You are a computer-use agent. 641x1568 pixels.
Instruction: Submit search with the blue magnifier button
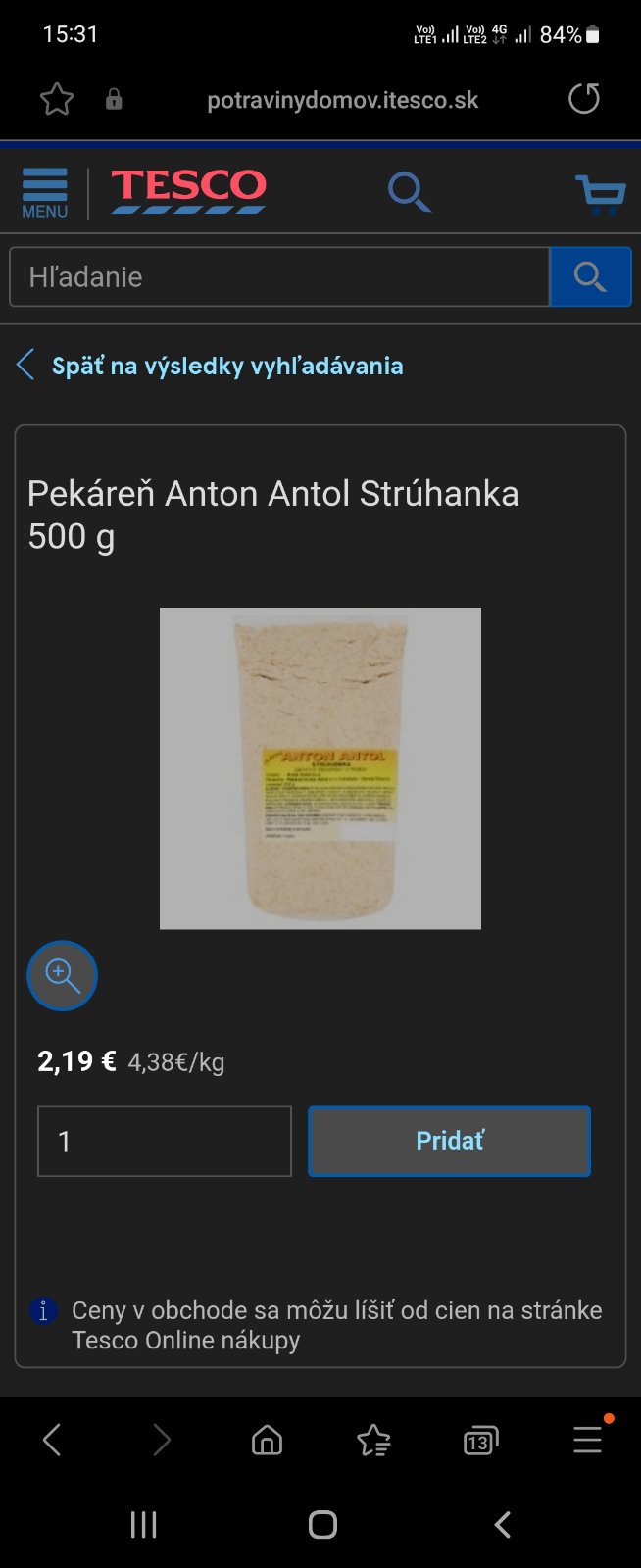(590, 277)
